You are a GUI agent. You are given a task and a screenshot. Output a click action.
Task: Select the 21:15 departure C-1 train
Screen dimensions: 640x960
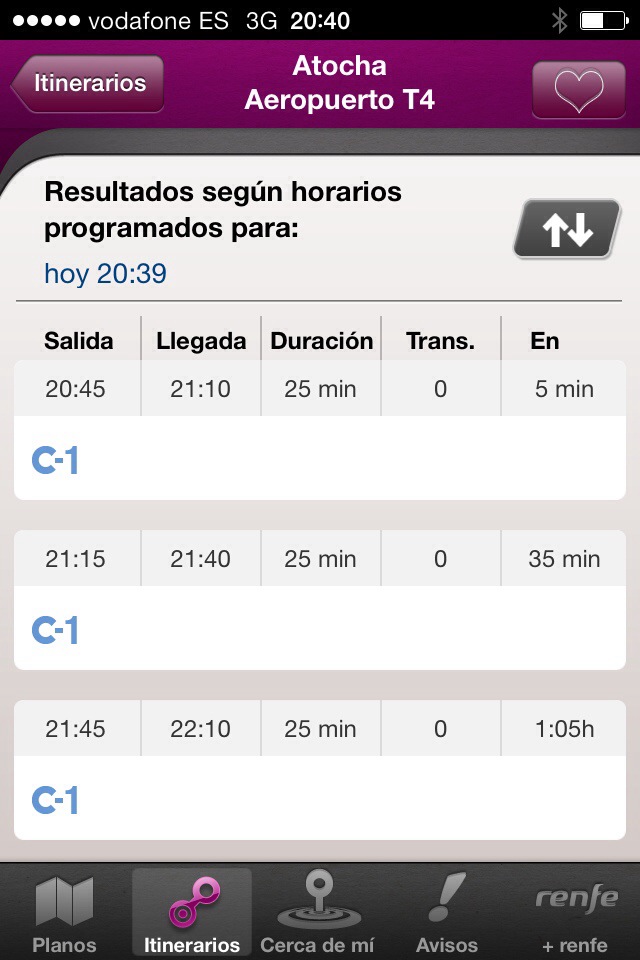320,600
